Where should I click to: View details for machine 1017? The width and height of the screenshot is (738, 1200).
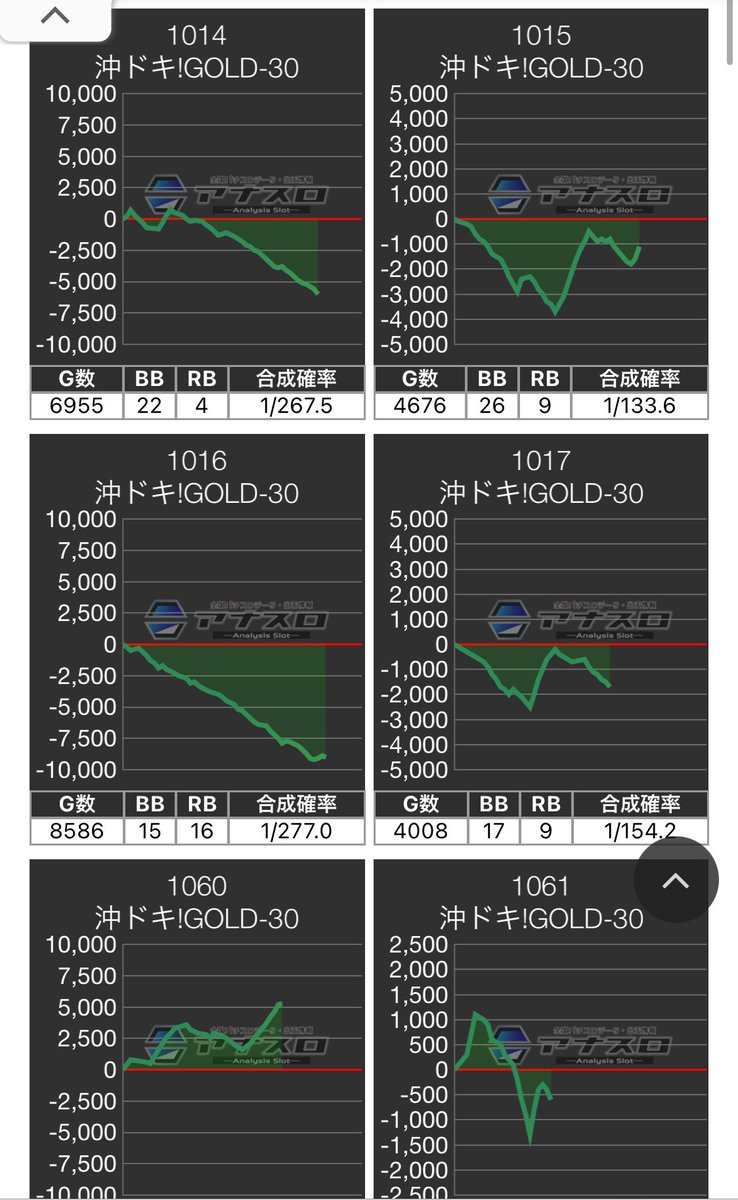[541, 640]
